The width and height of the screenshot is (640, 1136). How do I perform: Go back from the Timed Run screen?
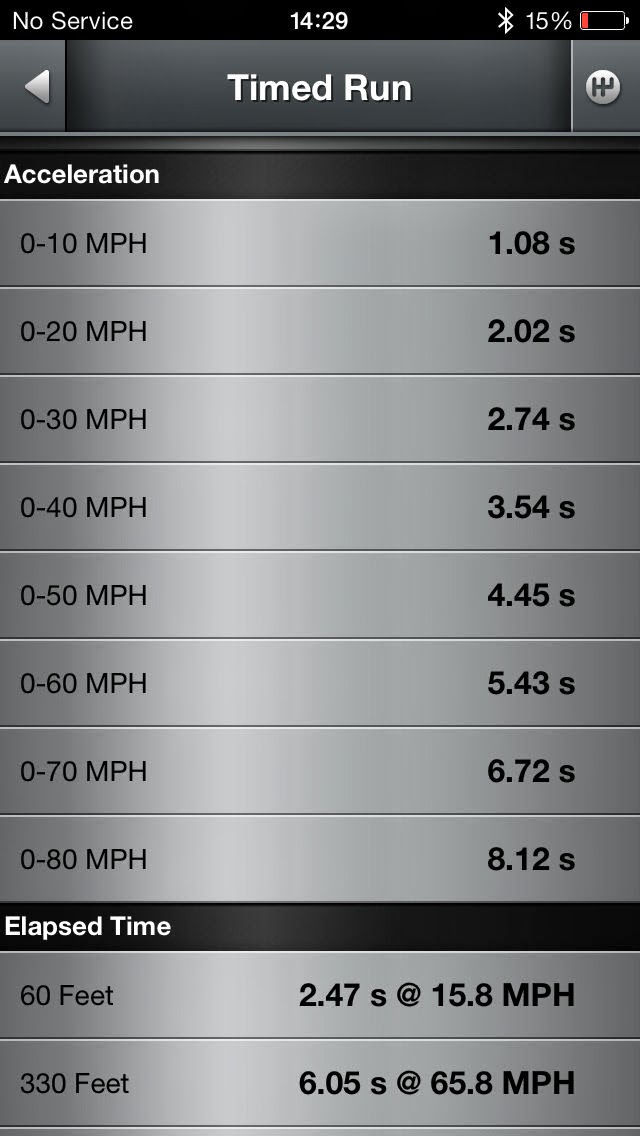(36, 87)
